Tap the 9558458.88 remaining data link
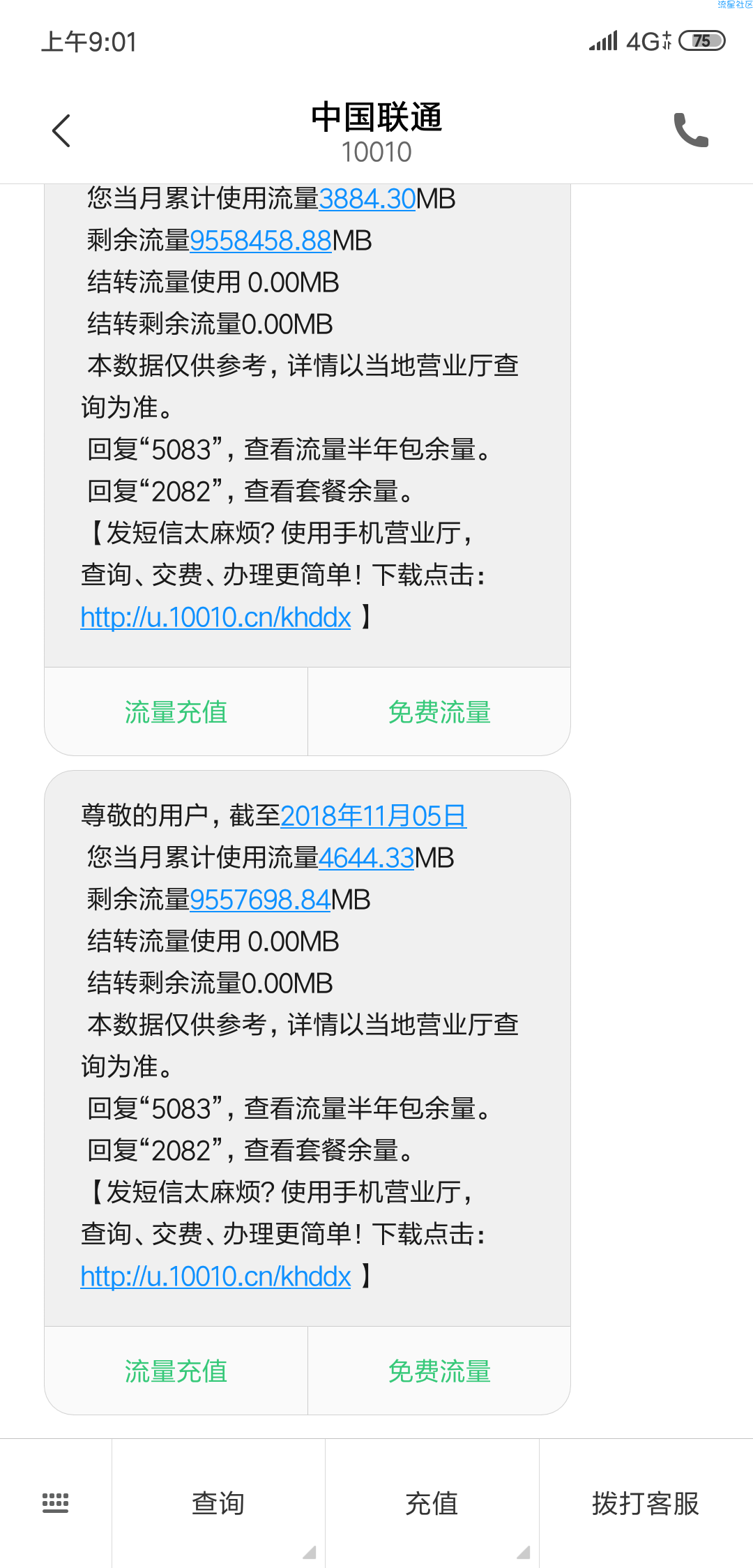Image resolution: width=753 pixels, height=1568 pixels. tap(260, 241)
